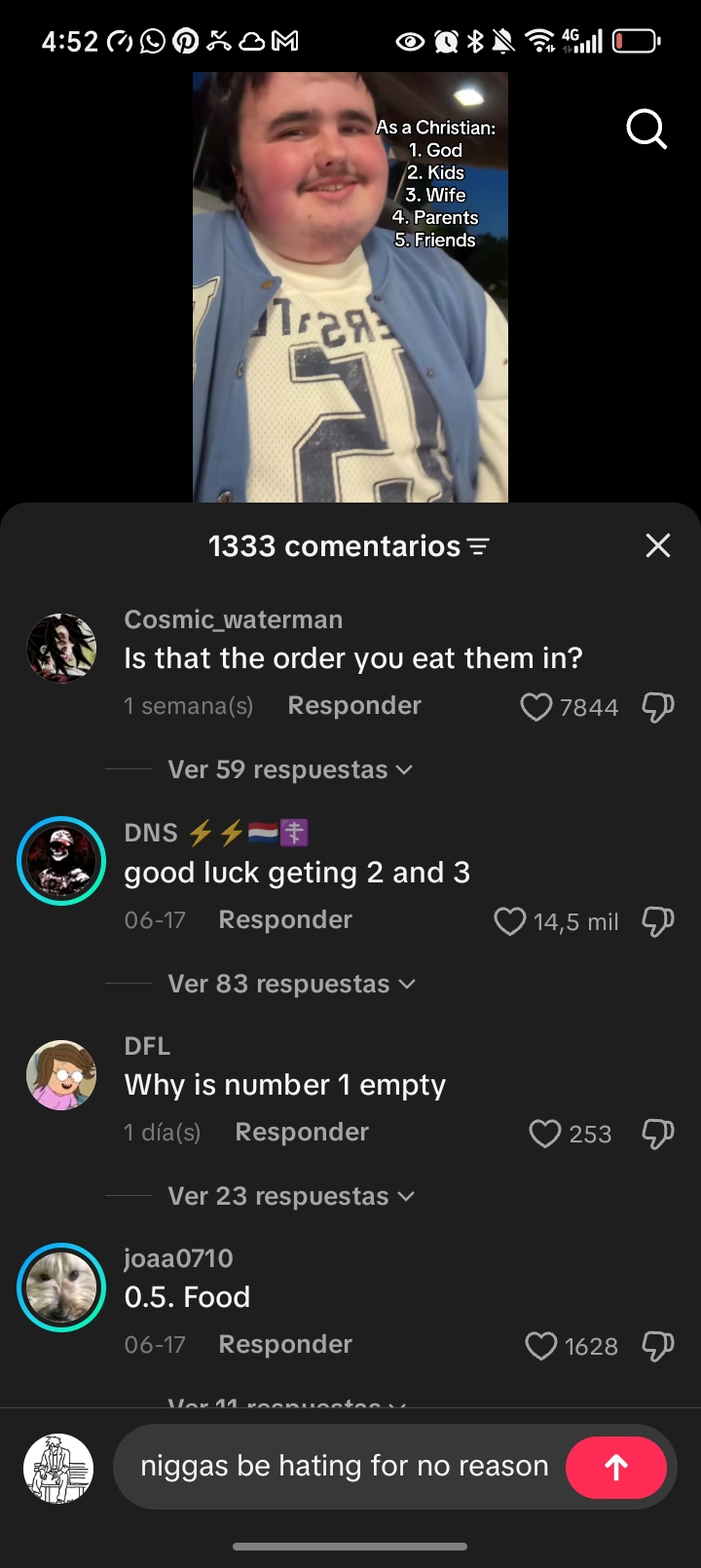Expand Ver 23 respuestas
This screenshot has width=701, height=1568.
click(291, 1196)
